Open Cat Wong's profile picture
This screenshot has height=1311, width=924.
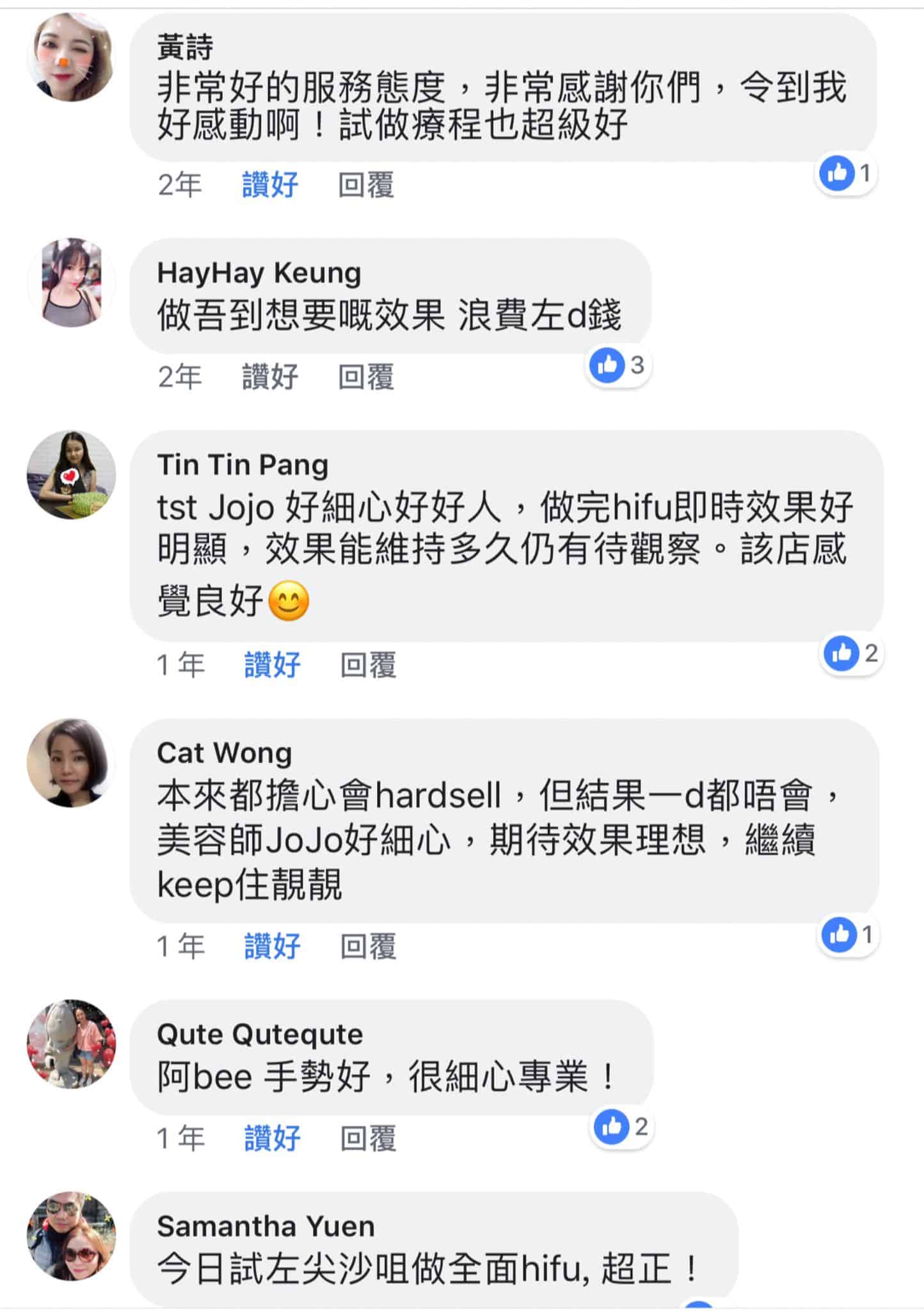click(71, 762)
